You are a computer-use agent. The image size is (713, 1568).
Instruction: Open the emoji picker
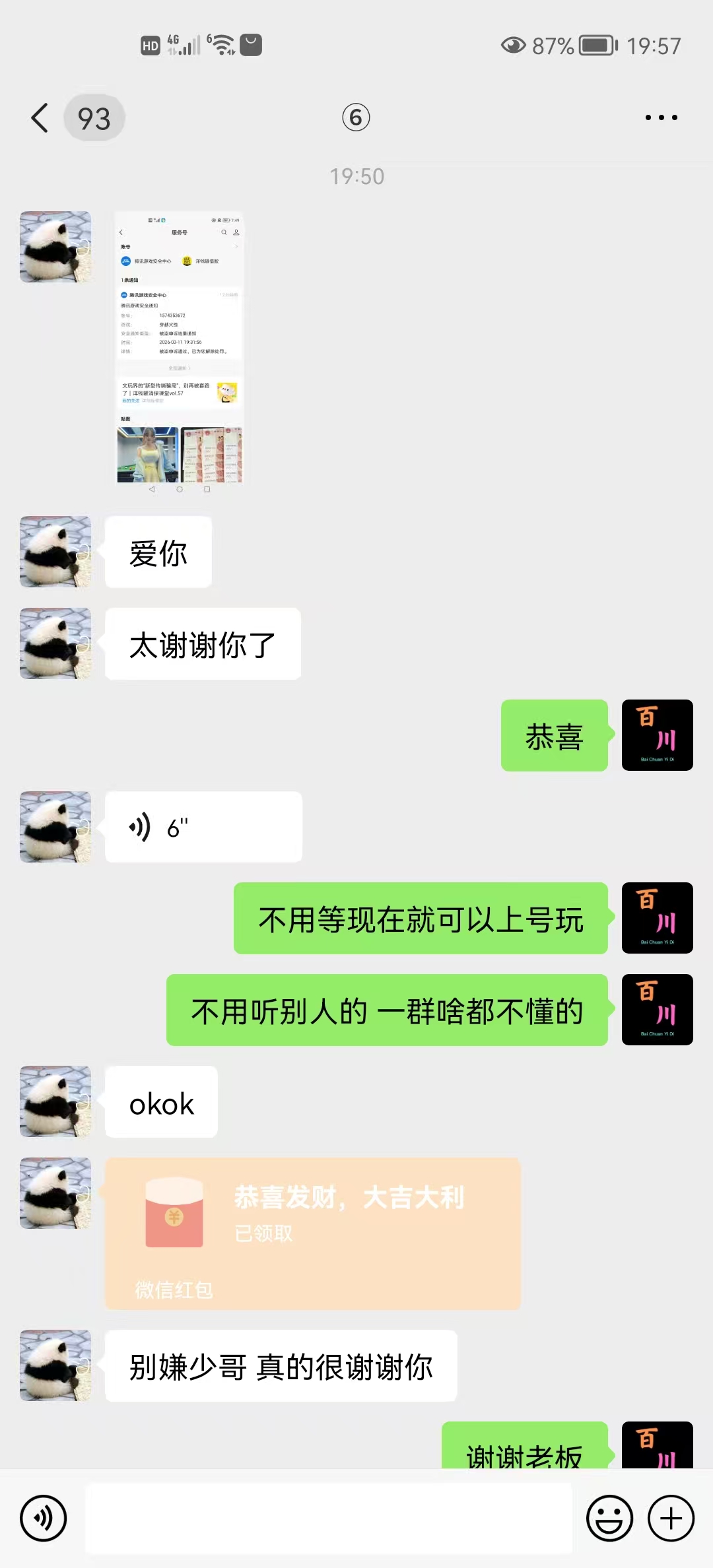pos(609,1518)
